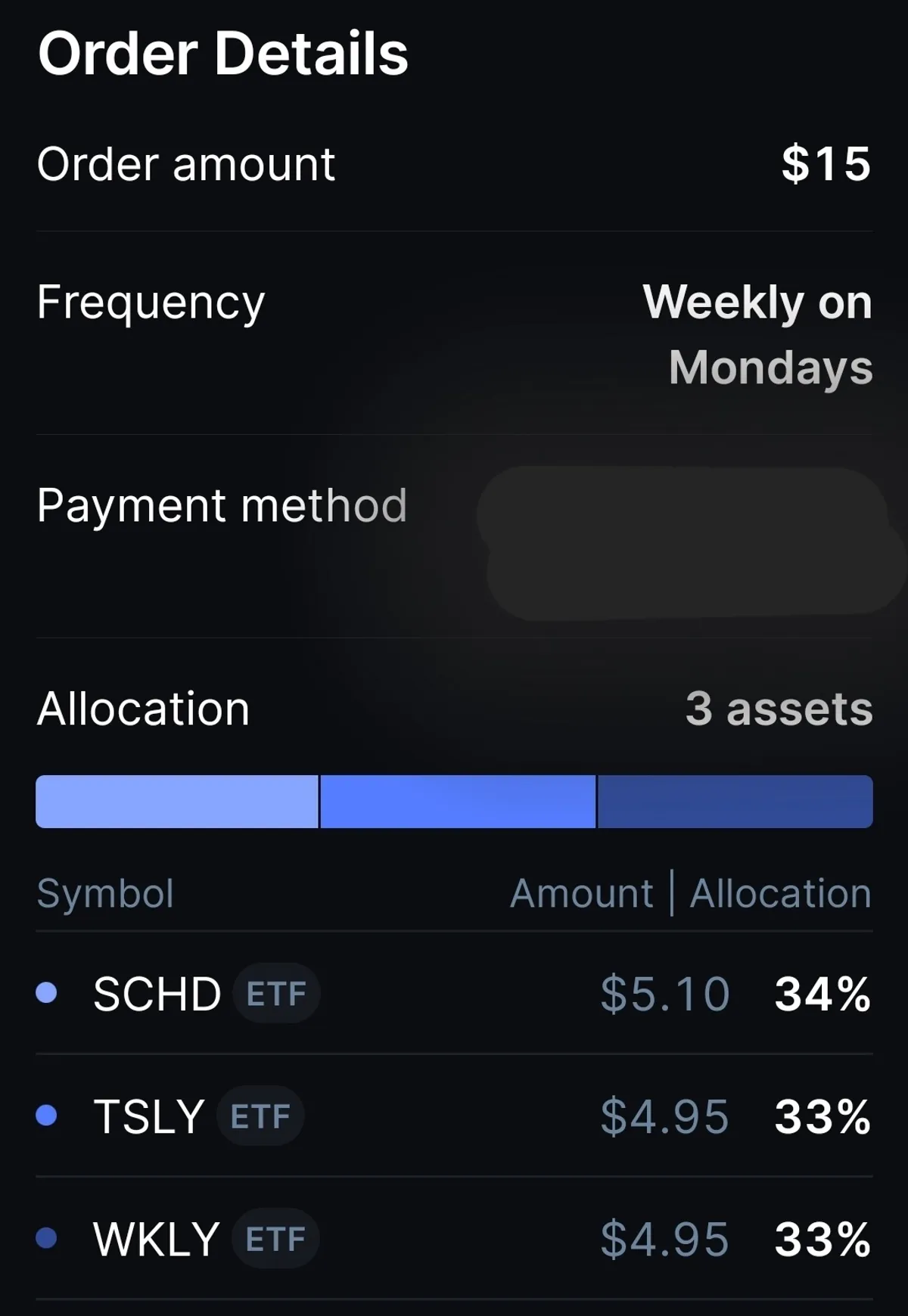Expand the Frequency row
The image size is (908, 1316).
click(151, 302)
